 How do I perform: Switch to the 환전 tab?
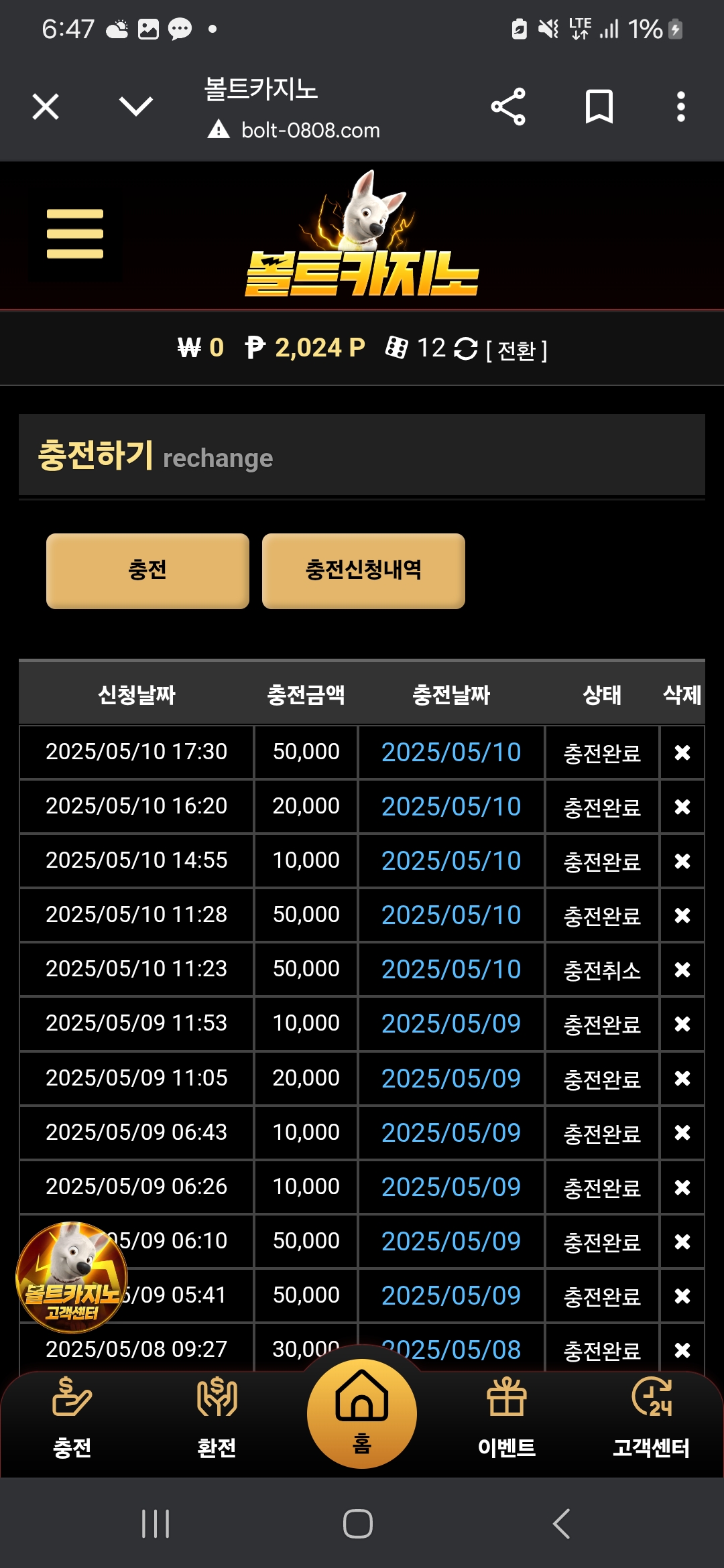pos(217,1418)
